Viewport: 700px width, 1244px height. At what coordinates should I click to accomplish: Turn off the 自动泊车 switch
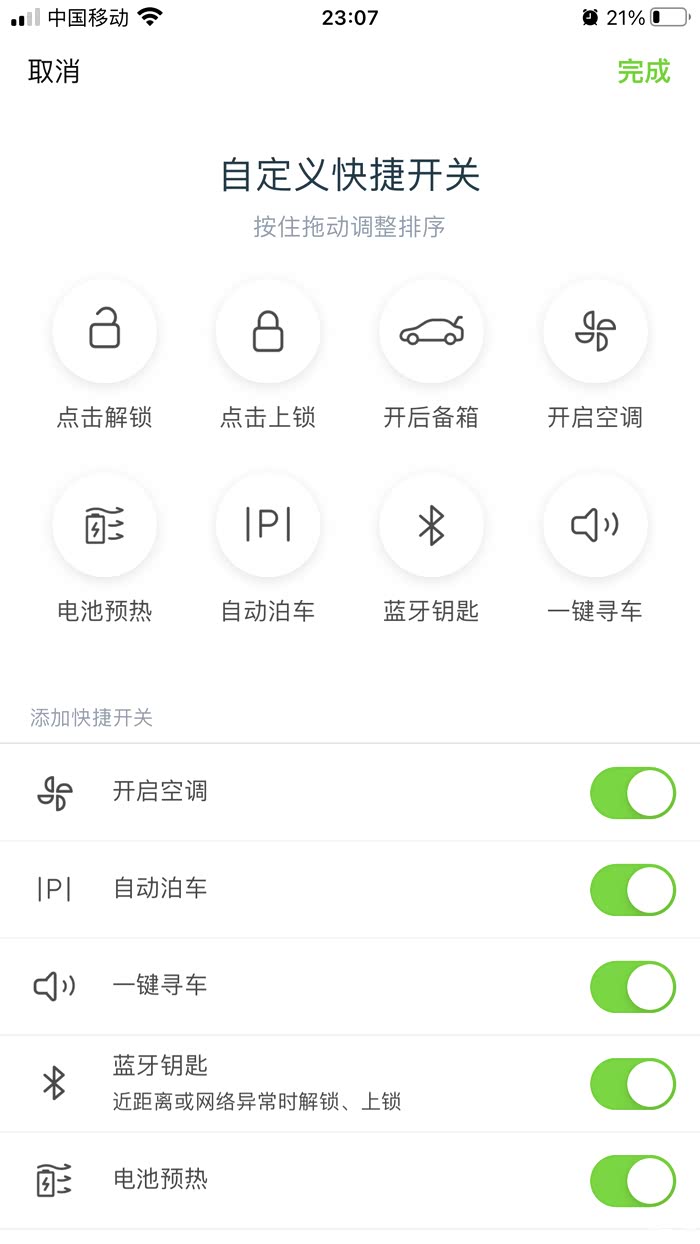click(633, 890)
